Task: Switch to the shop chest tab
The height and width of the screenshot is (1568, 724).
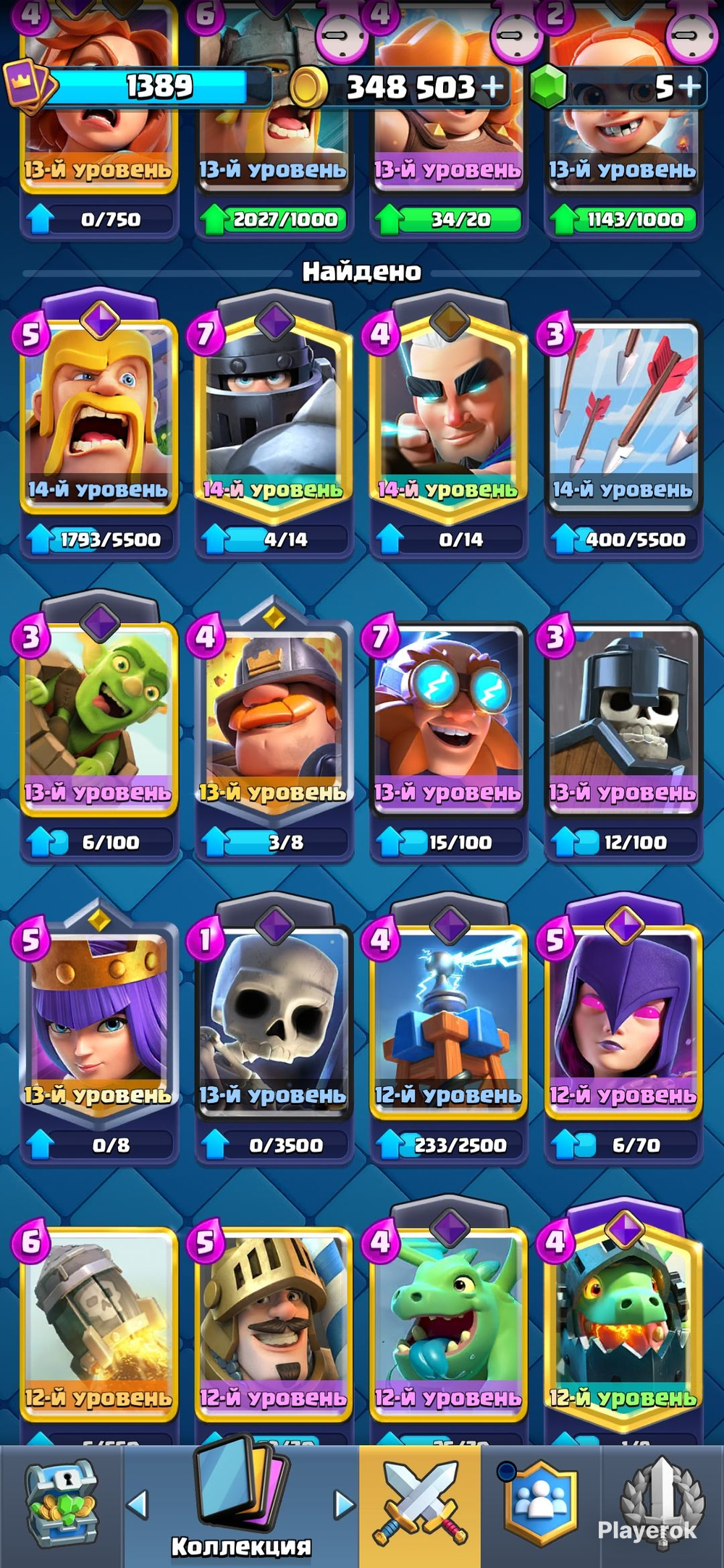Action: point(62,1506)
